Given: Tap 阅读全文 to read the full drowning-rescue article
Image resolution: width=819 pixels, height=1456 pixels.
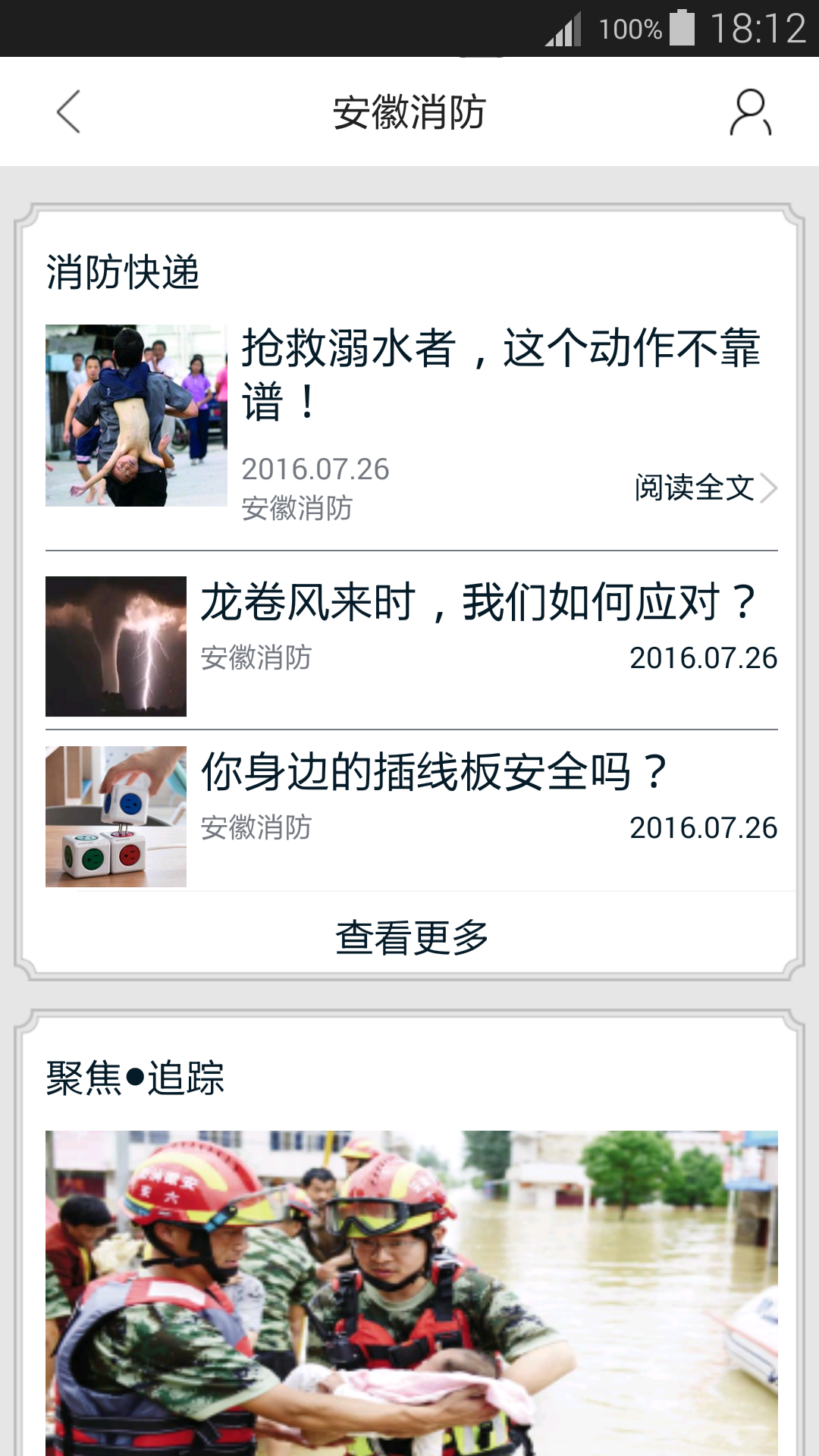Looking at the screenshot, I should [x=705, y=488].
